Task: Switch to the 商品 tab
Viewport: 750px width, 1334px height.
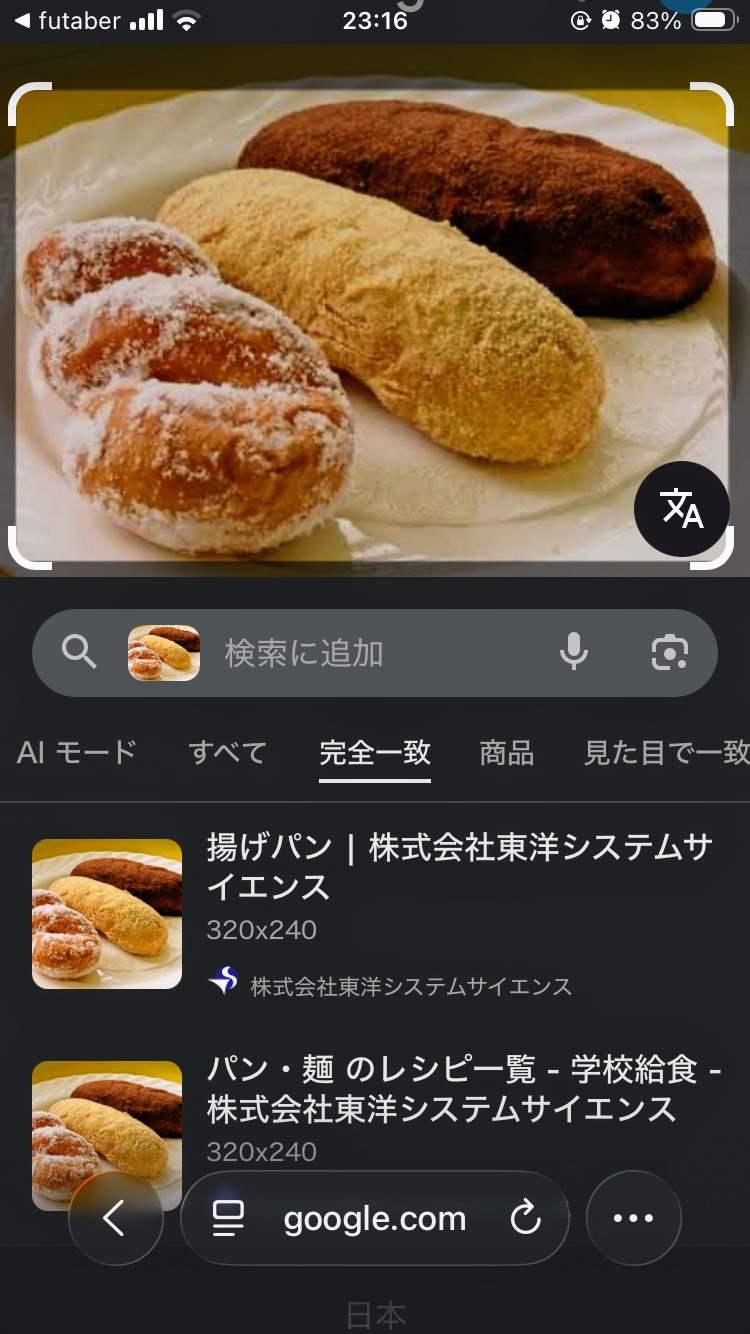Action: [506, 752]
